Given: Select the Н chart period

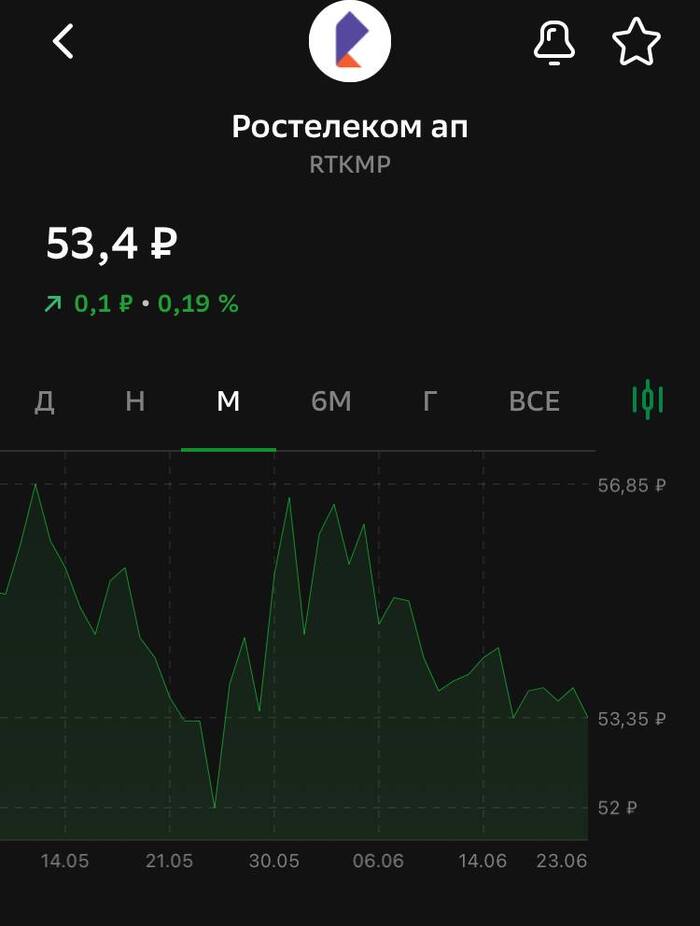Looking at the screenshot, I should pyautogui.click(x=135, y=402).
